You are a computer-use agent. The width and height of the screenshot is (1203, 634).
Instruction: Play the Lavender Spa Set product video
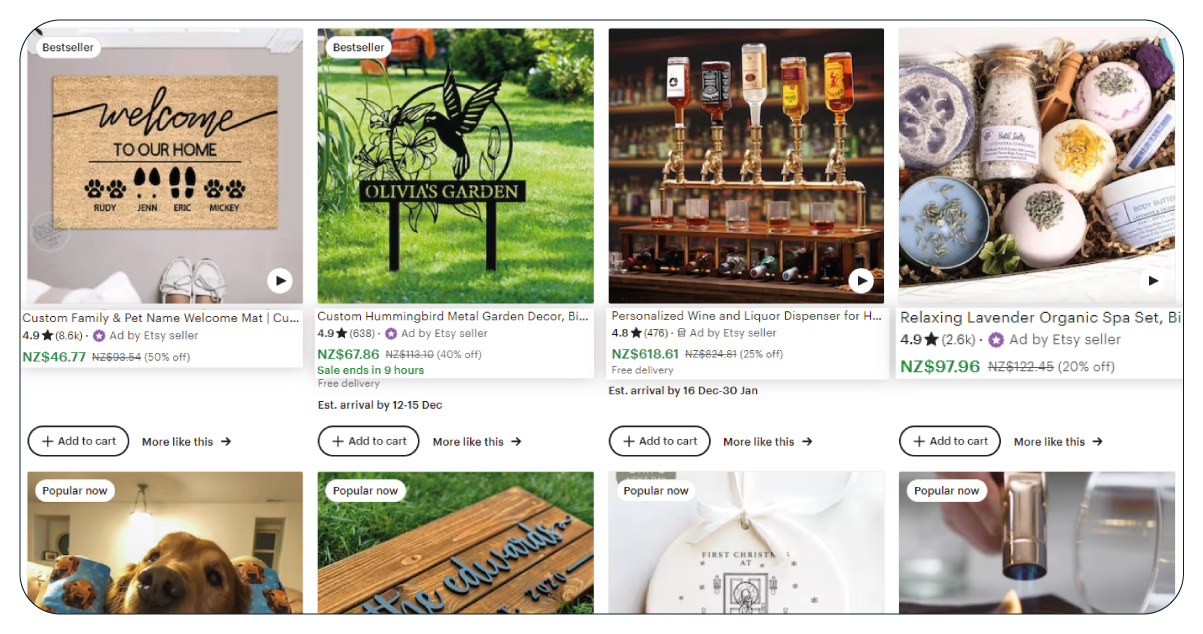[x=1152, y=281]
